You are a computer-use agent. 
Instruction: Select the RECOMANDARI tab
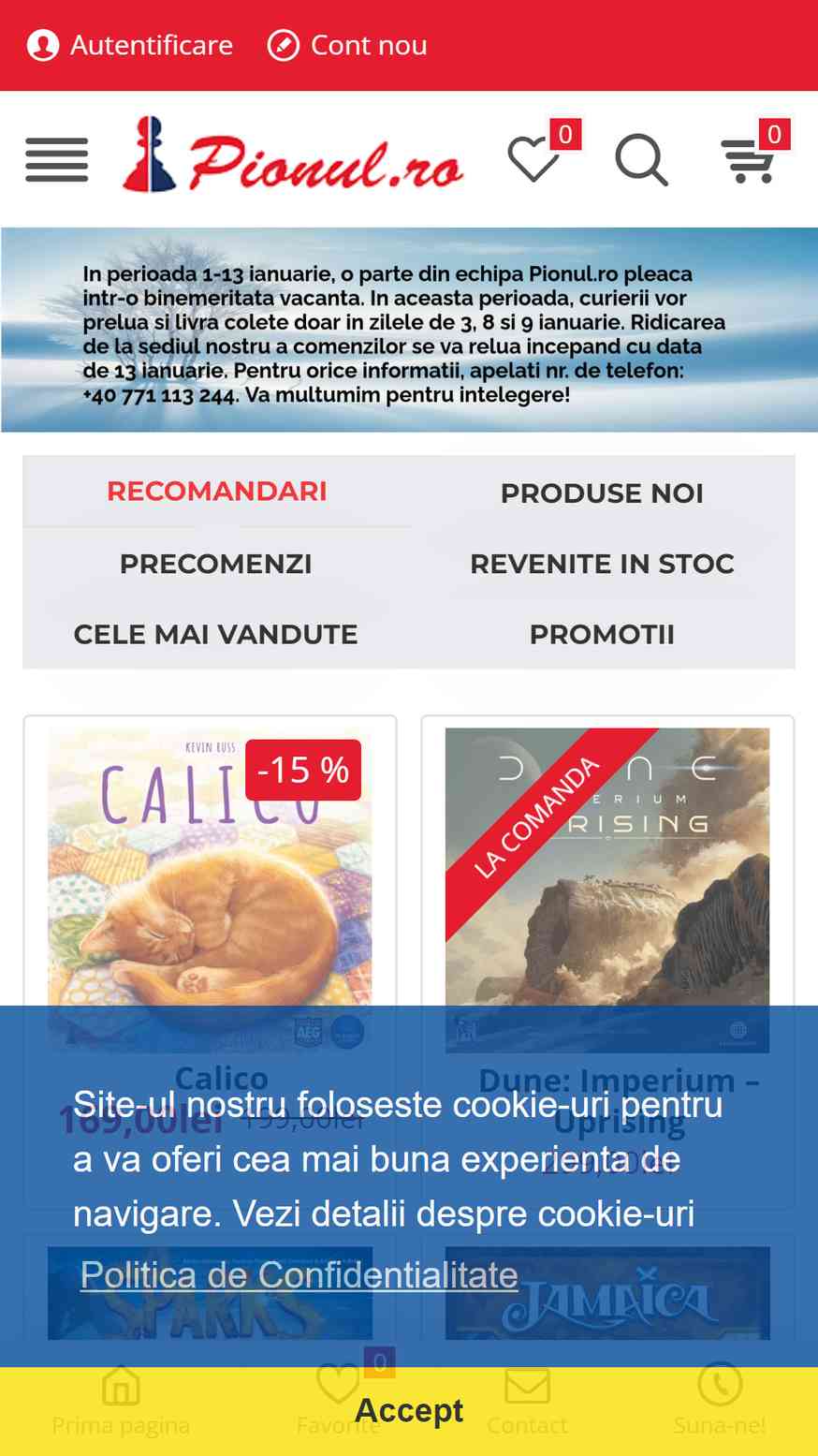(217, 491)
